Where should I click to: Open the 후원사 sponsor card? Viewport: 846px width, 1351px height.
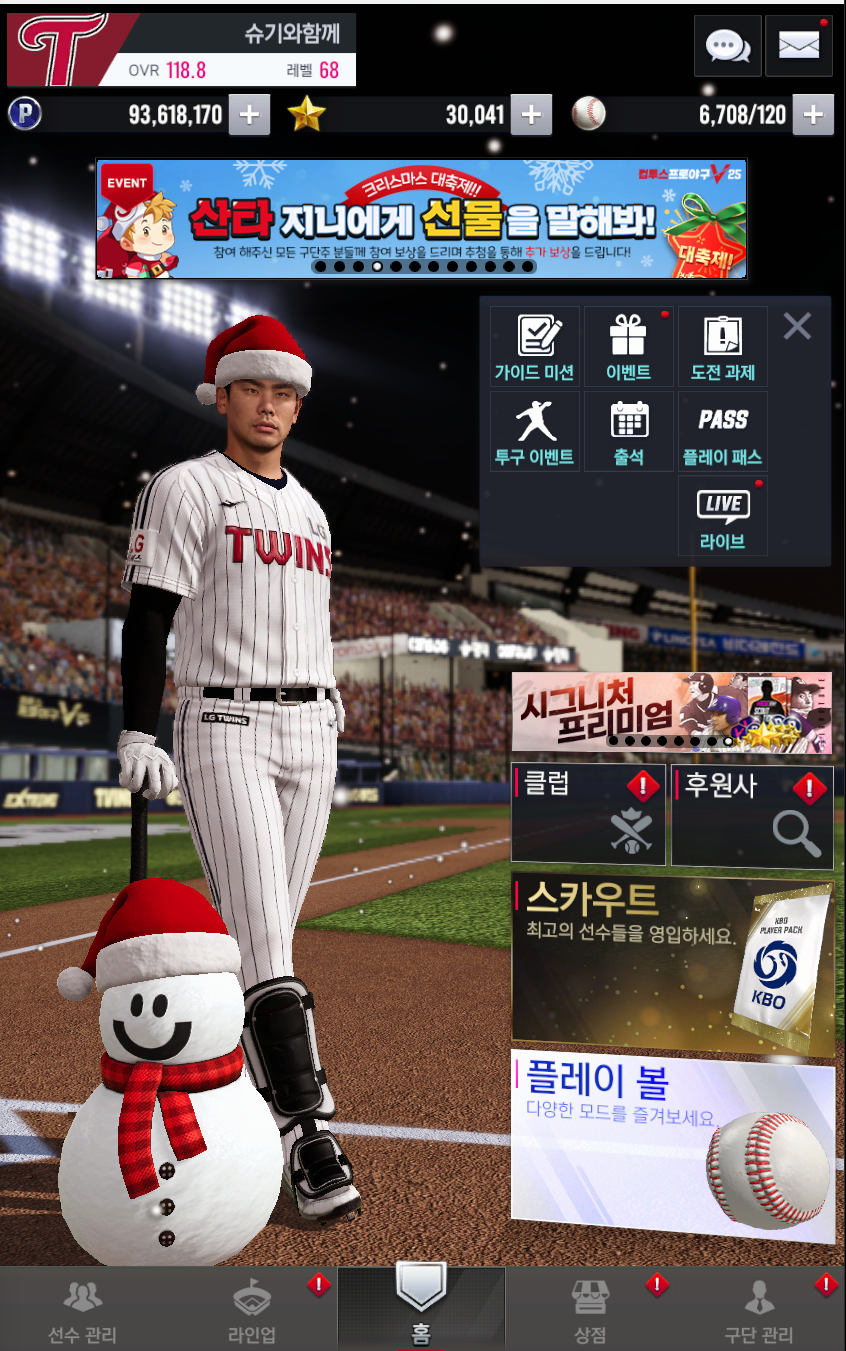[x=752, y=815]
